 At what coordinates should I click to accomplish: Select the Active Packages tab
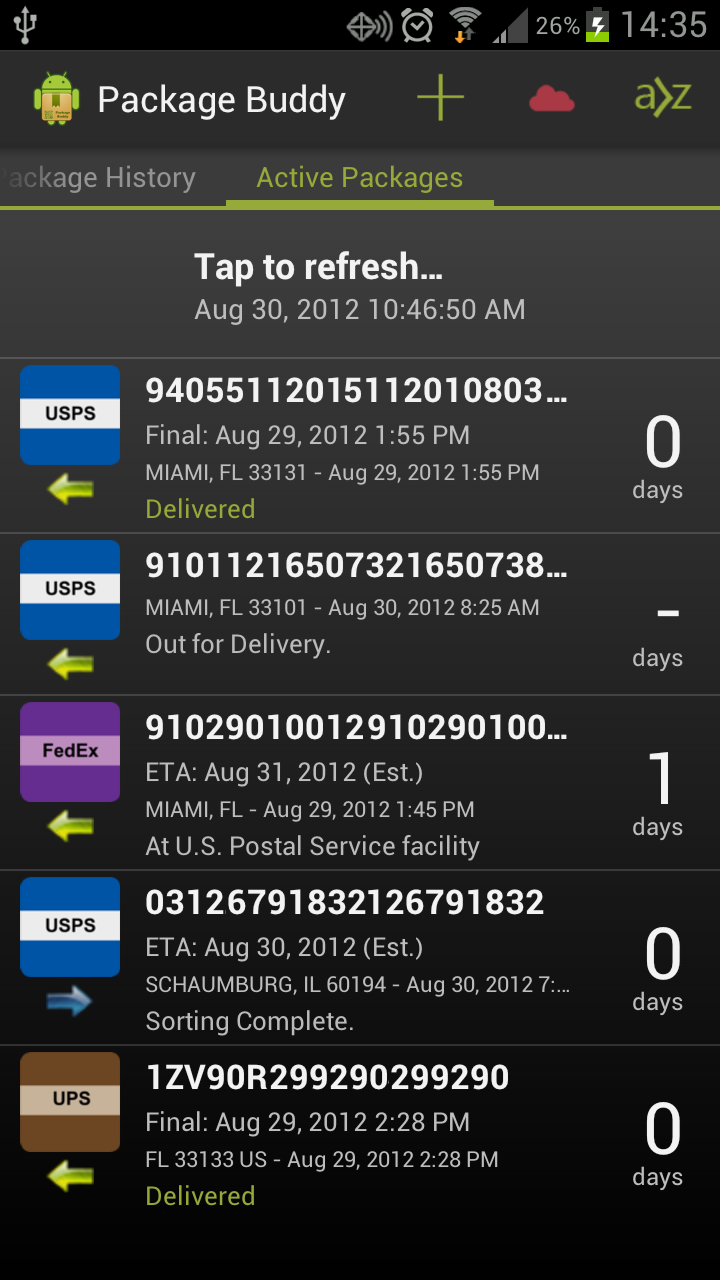coord(360,178)
